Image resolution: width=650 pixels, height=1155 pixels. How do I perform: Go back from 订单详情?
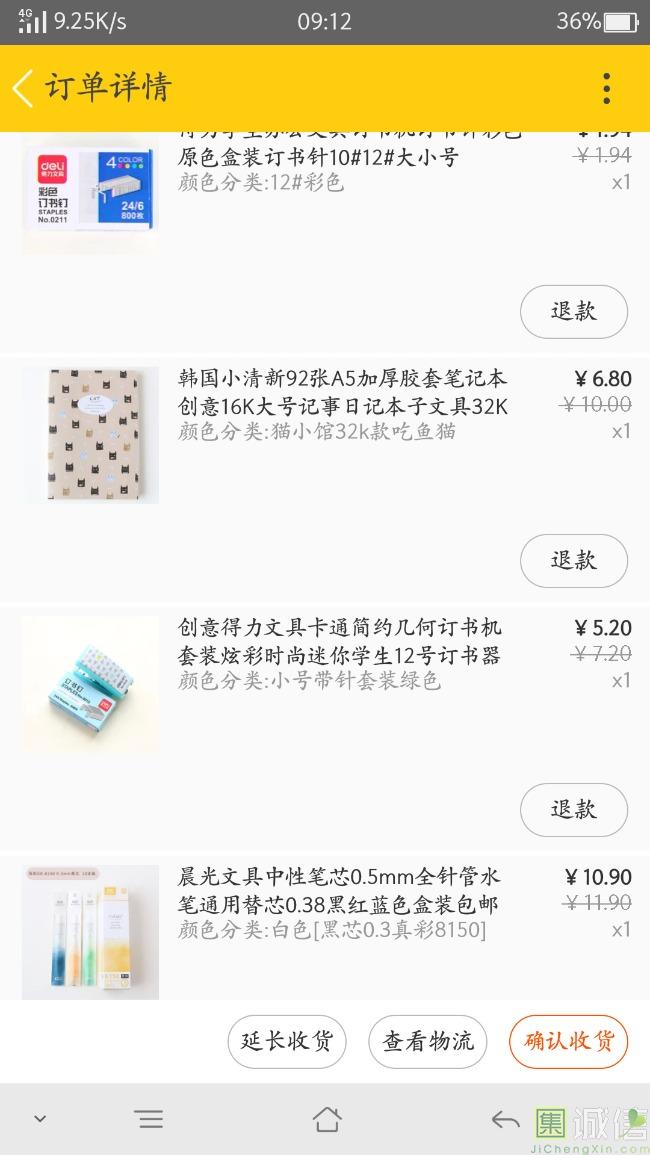(x=23, y=88)
